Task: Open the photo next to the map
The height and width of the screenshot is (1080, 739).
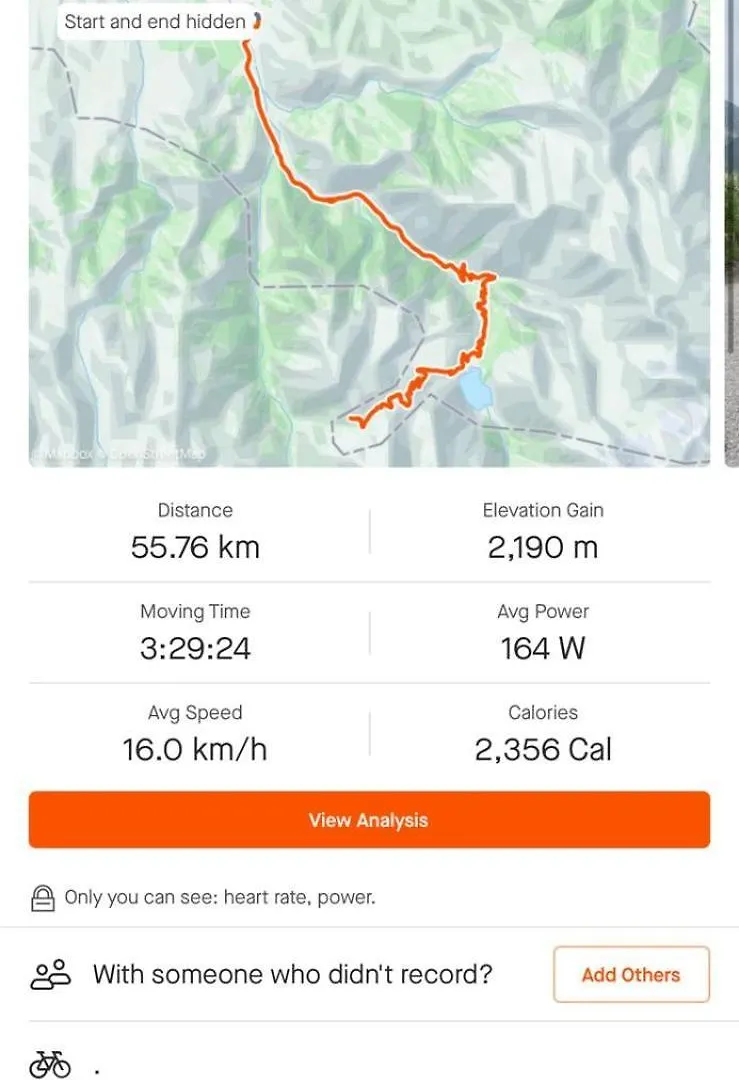Action: click(732, 240)
